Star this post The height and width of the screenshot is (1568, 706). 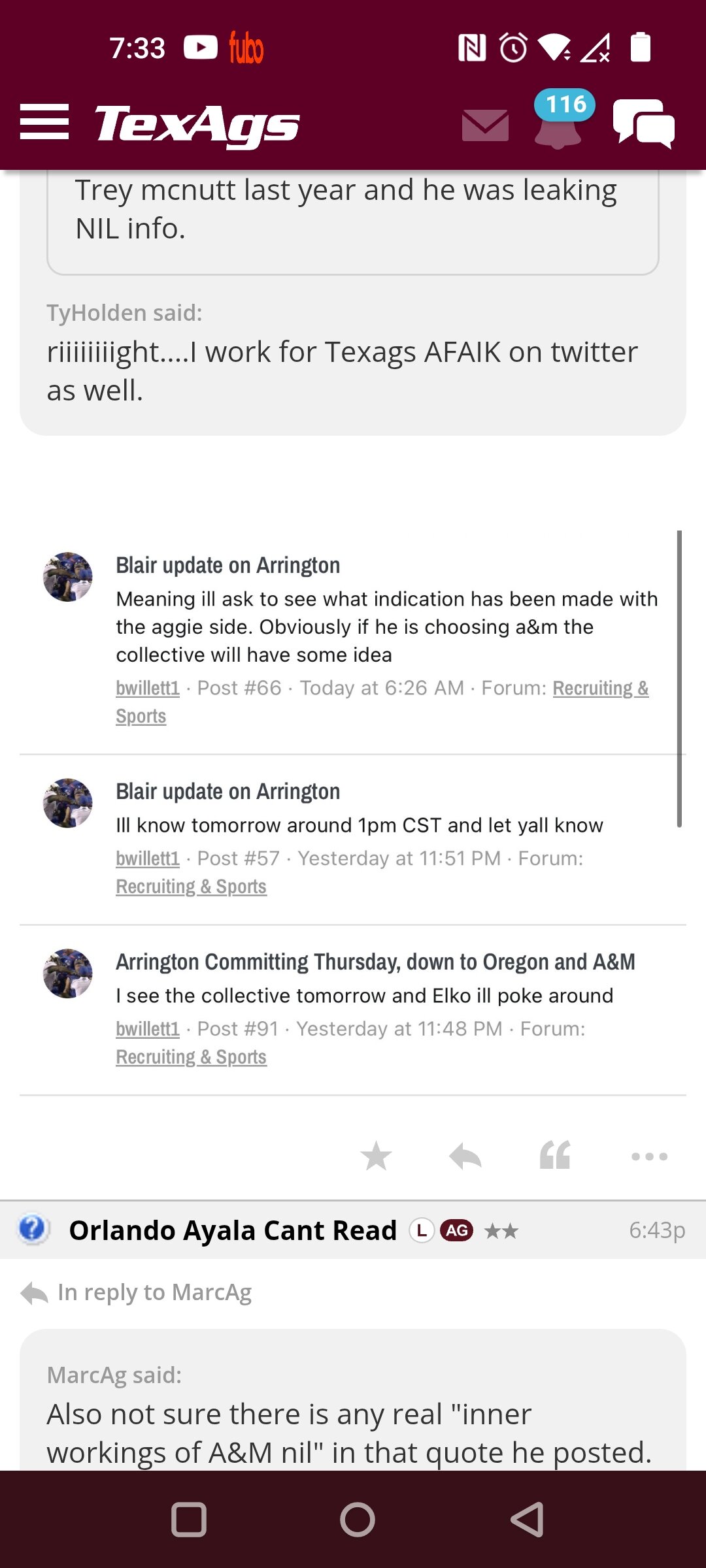click(x=376, y=1156)
